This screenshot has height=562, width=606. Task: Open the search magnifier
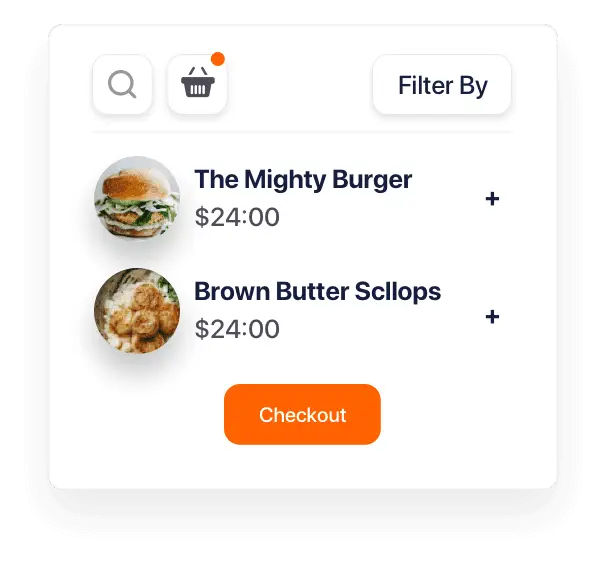click(122, 84)
